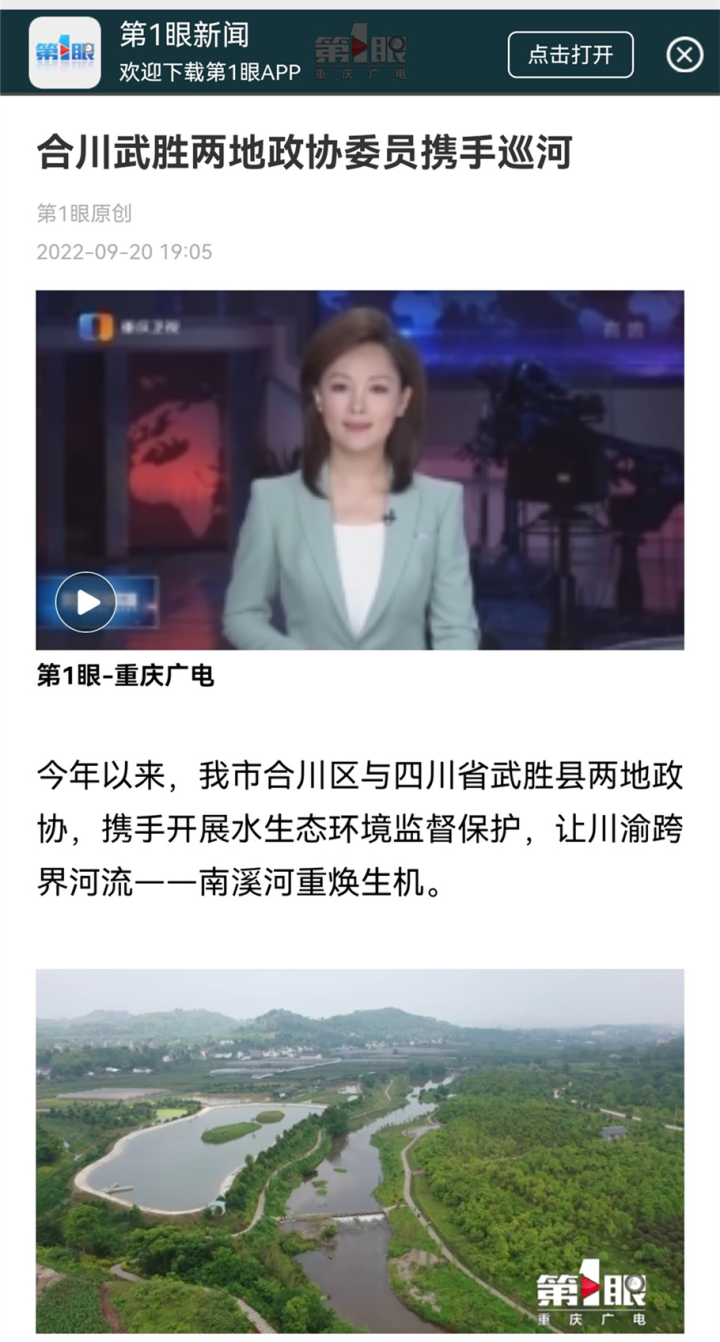
Task: Open the news anchor video thumbnail
Action: (360, 470)
